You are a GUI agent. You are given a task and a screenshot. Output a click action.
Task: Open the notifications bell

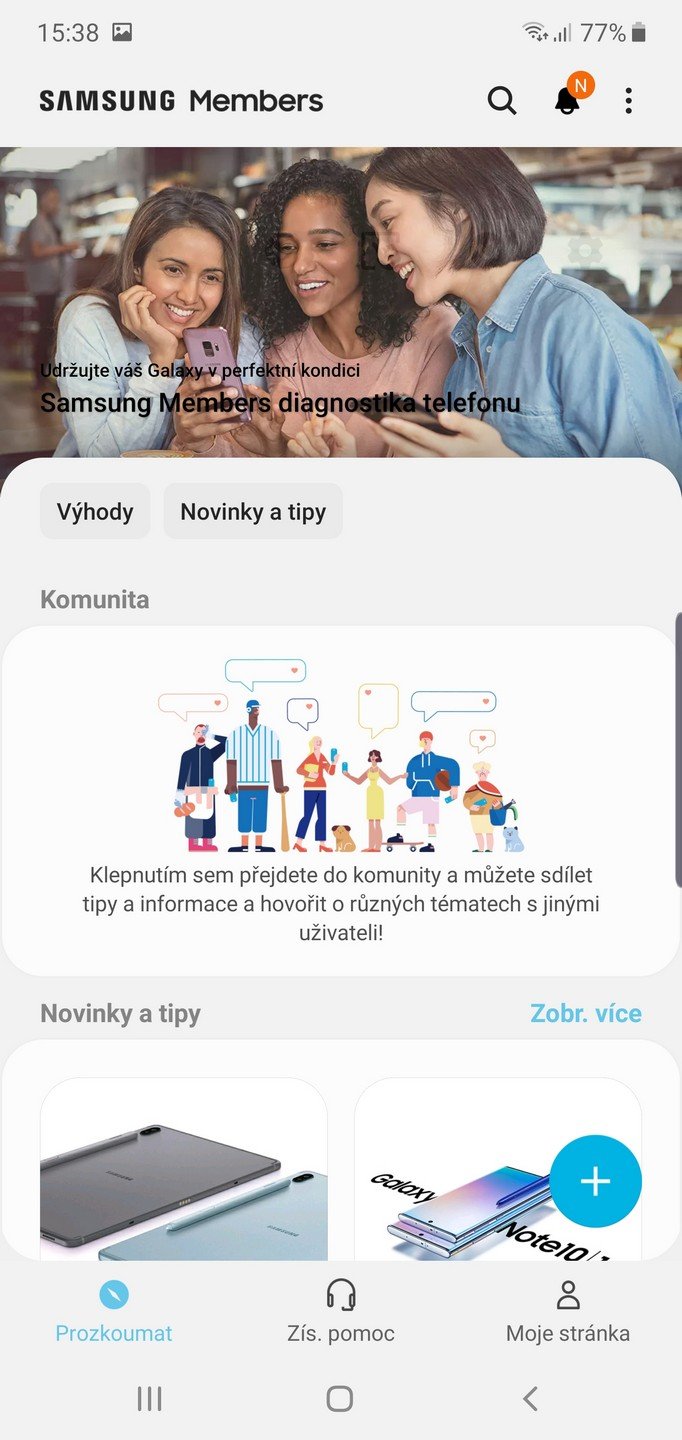pos(568,100)
